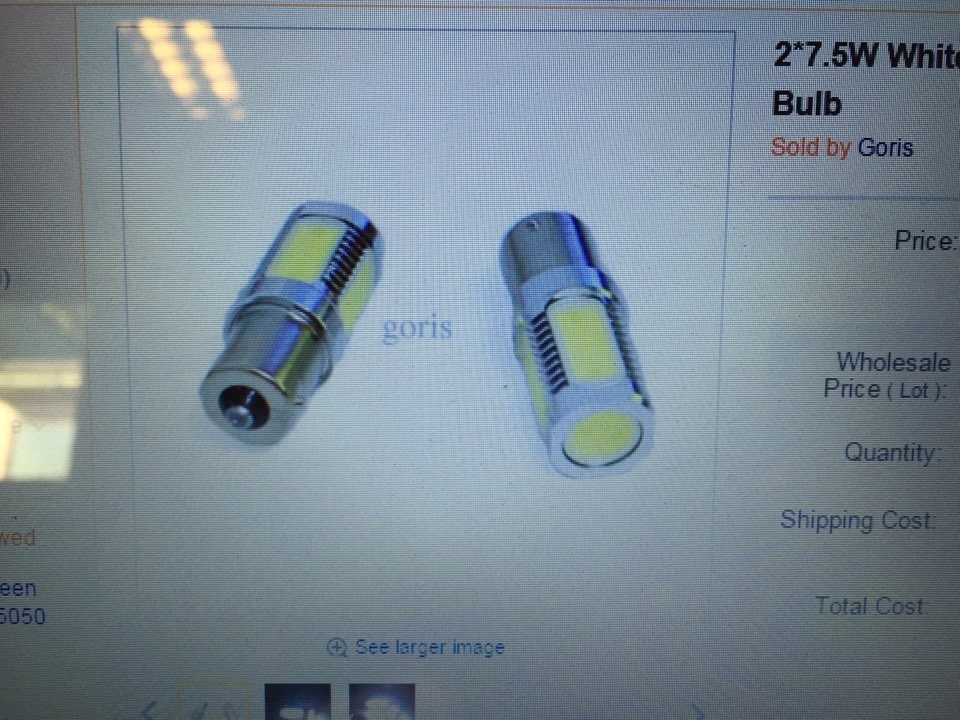
Task: Select the second thumbnail with dark background
Action: point(297,703)
